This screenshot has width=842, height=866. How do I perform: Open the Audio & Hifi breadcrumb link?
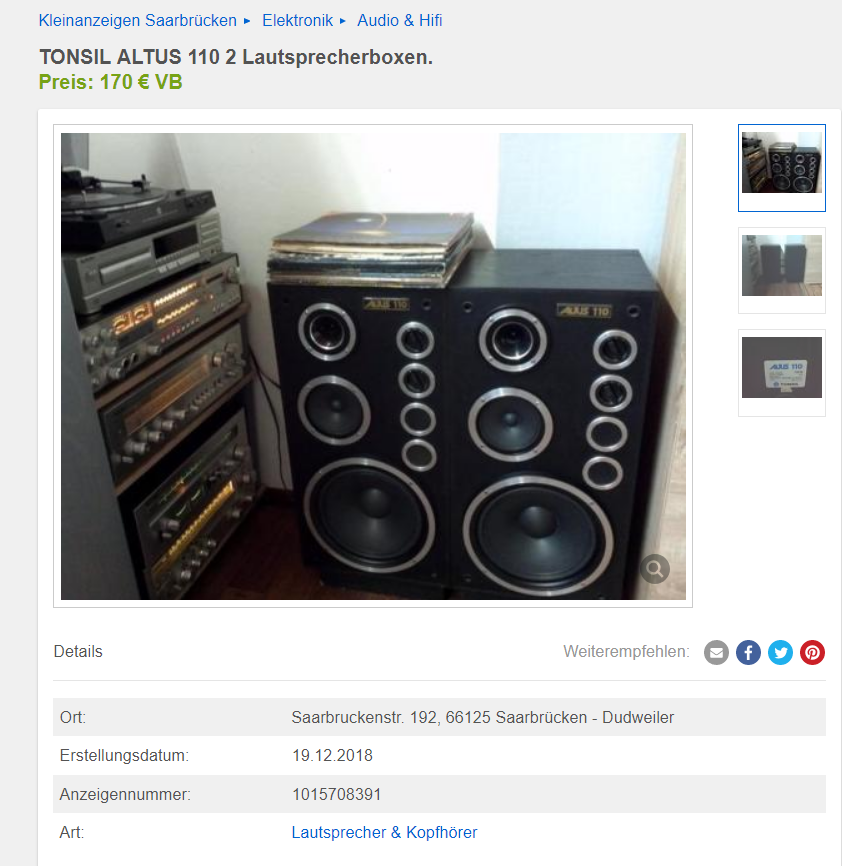tap(399, 20)
